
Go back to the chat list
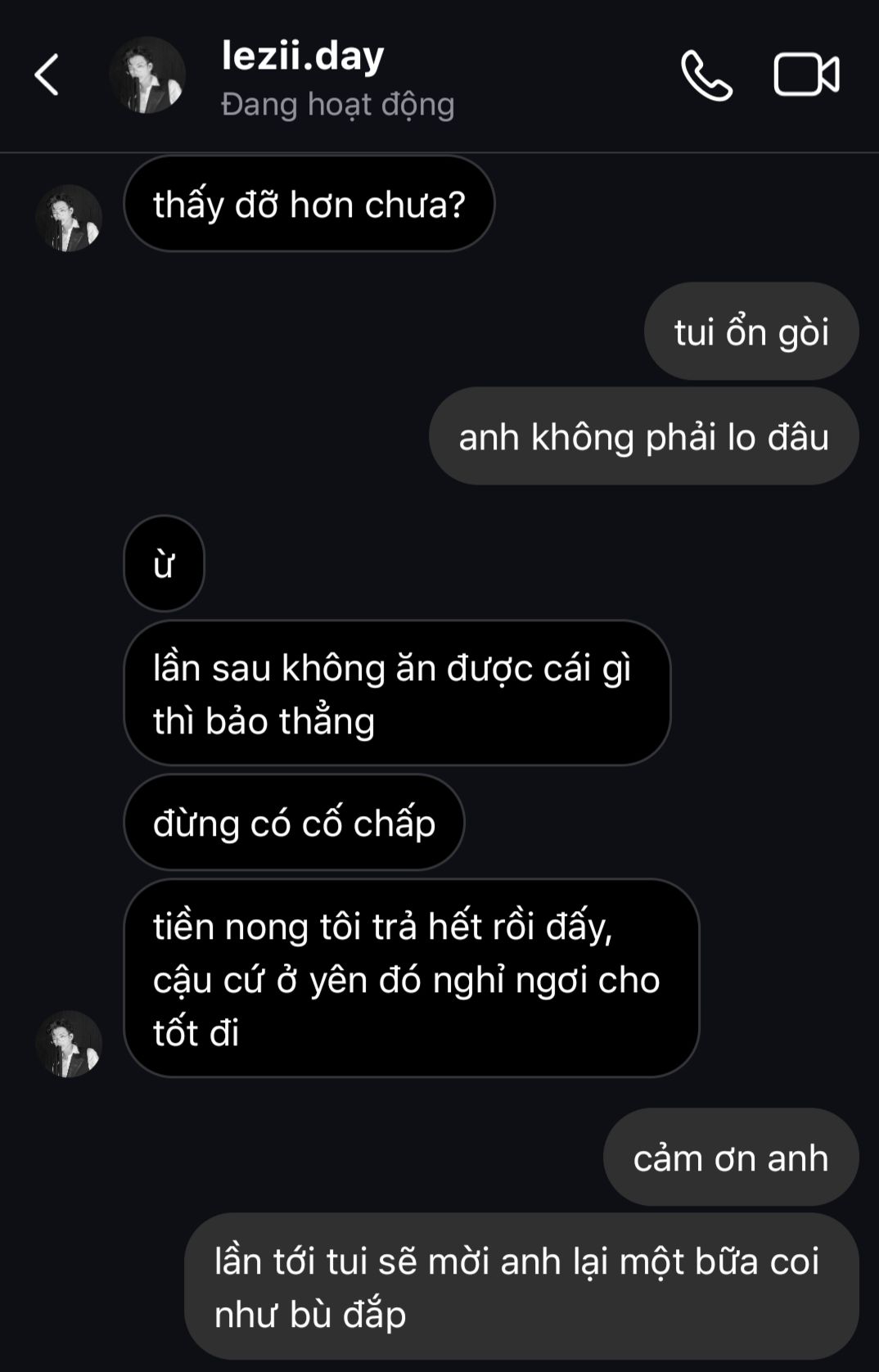(47, 74)
